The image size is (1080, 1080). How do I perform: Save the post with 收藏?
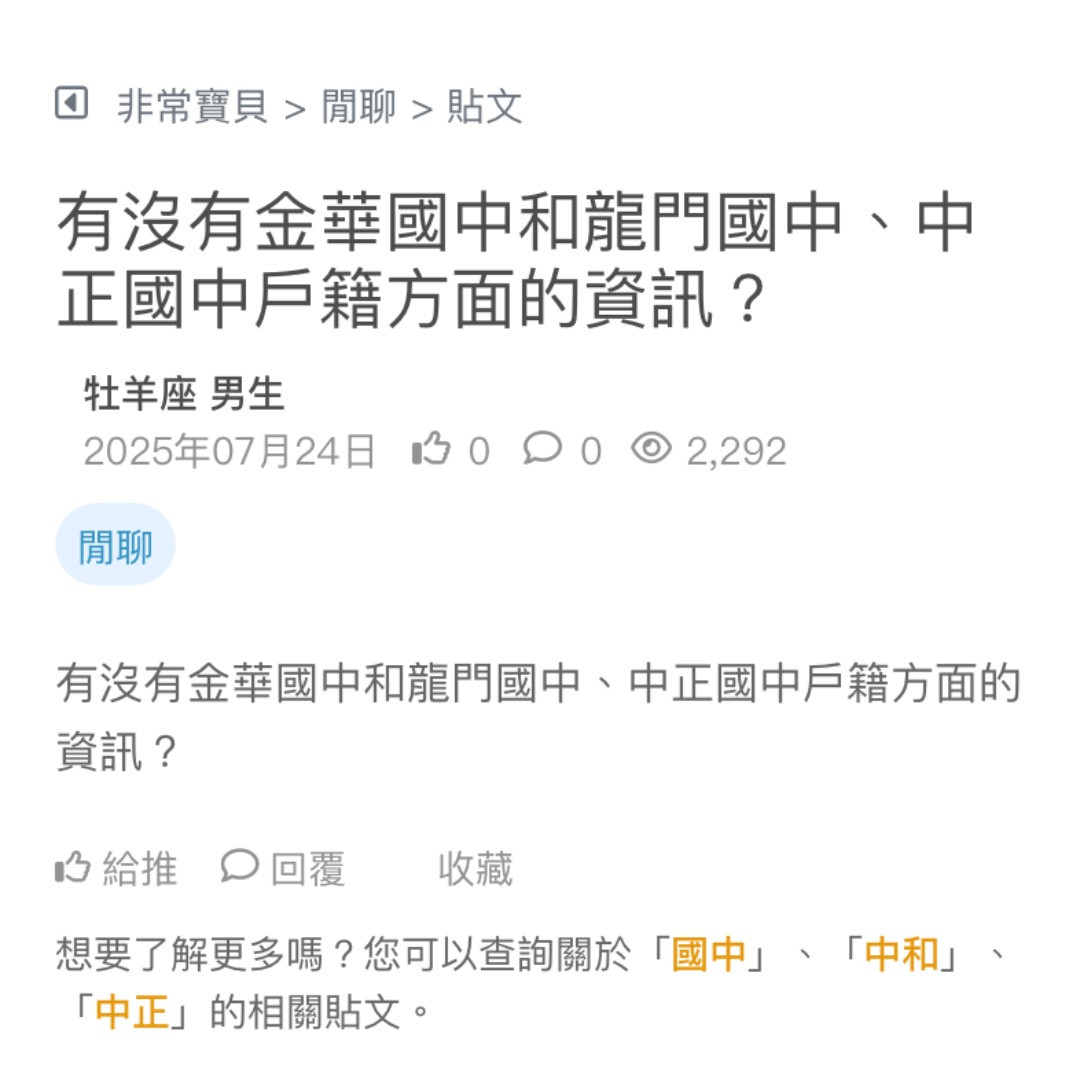tap(475, 868)
